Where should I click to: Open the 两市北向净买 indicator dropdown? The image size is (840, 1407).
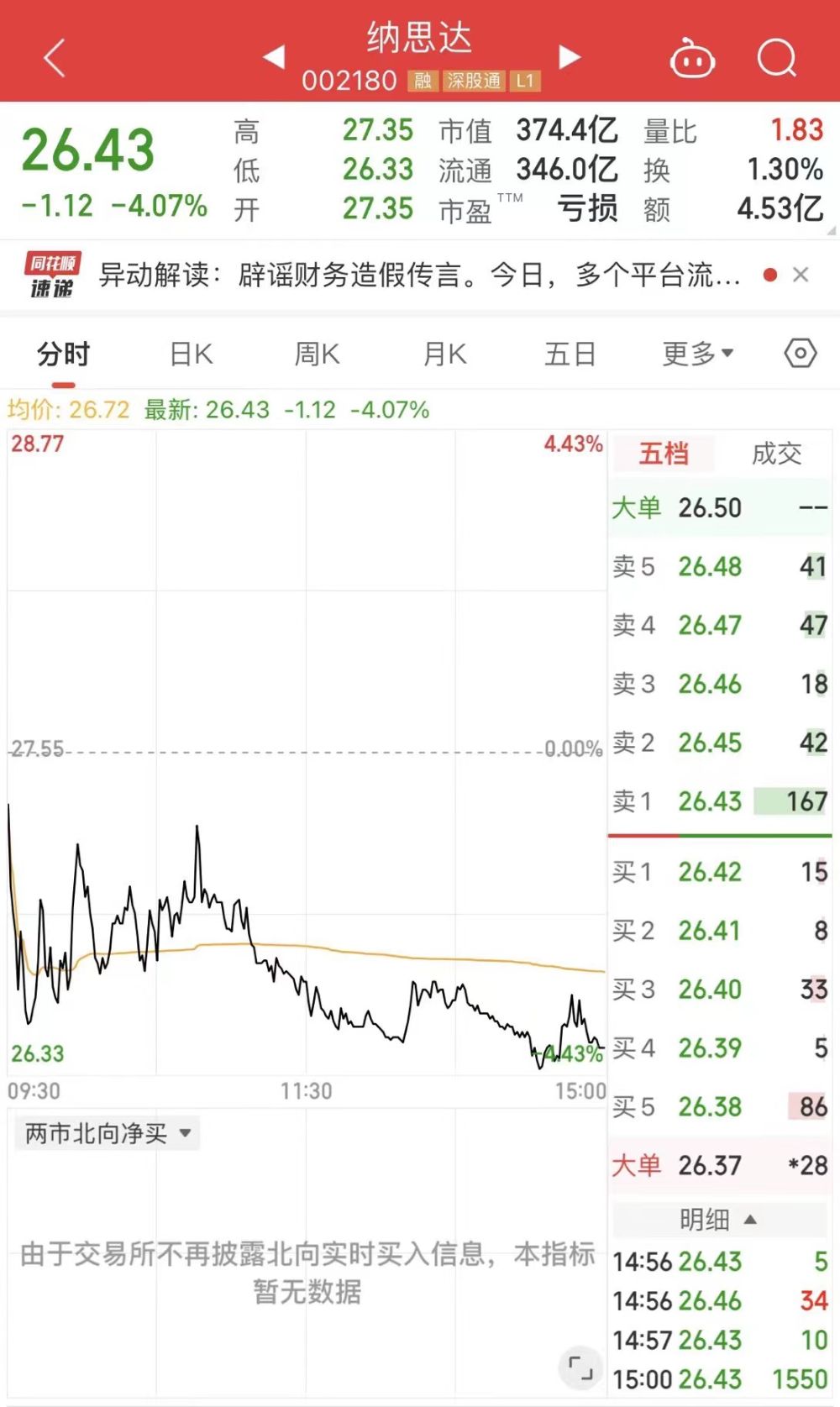pyautogui.click(x=108, y=1133)
